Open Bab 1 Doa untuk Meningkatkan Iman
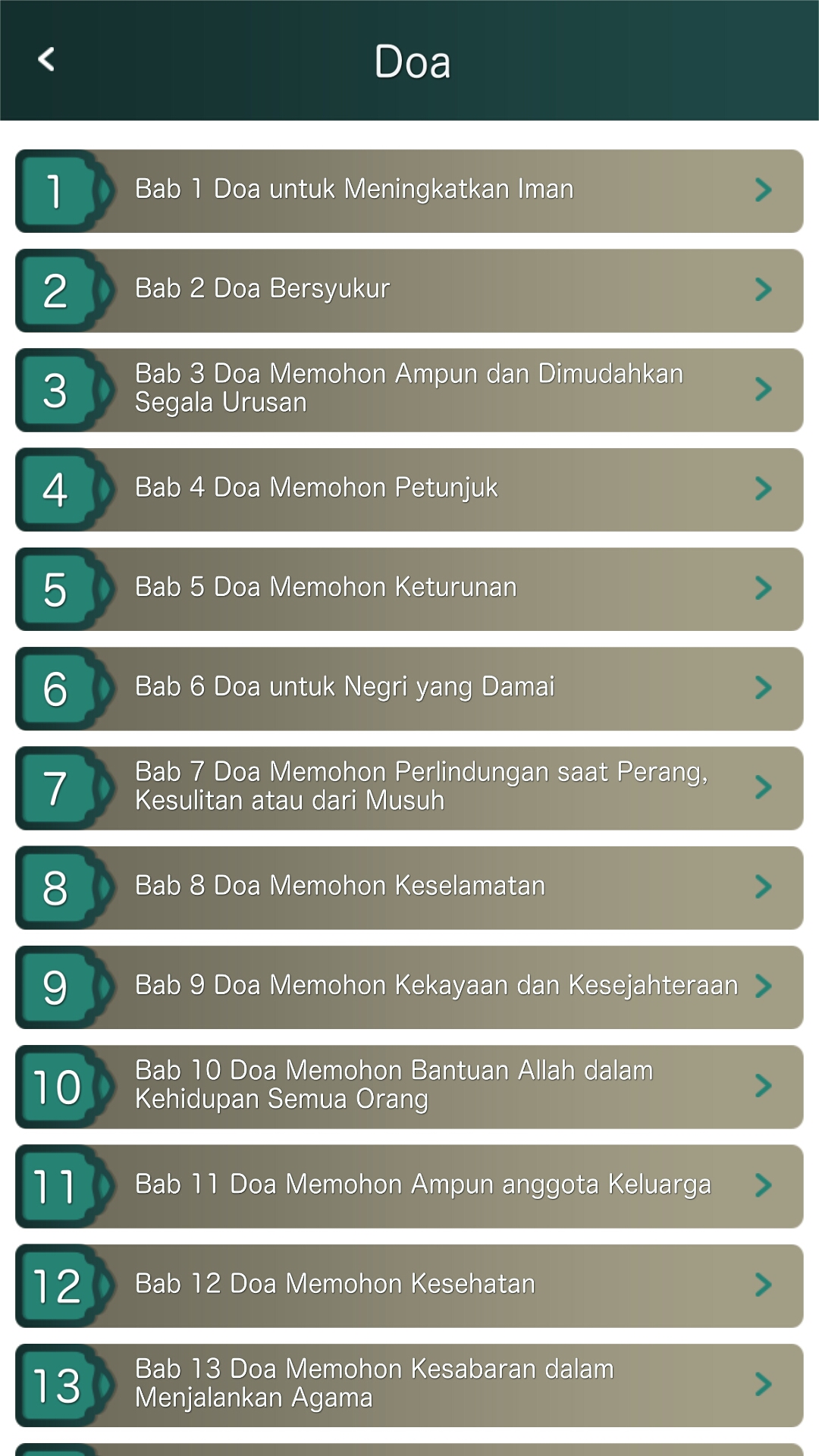819x1456 pixels. pos(409,190)
